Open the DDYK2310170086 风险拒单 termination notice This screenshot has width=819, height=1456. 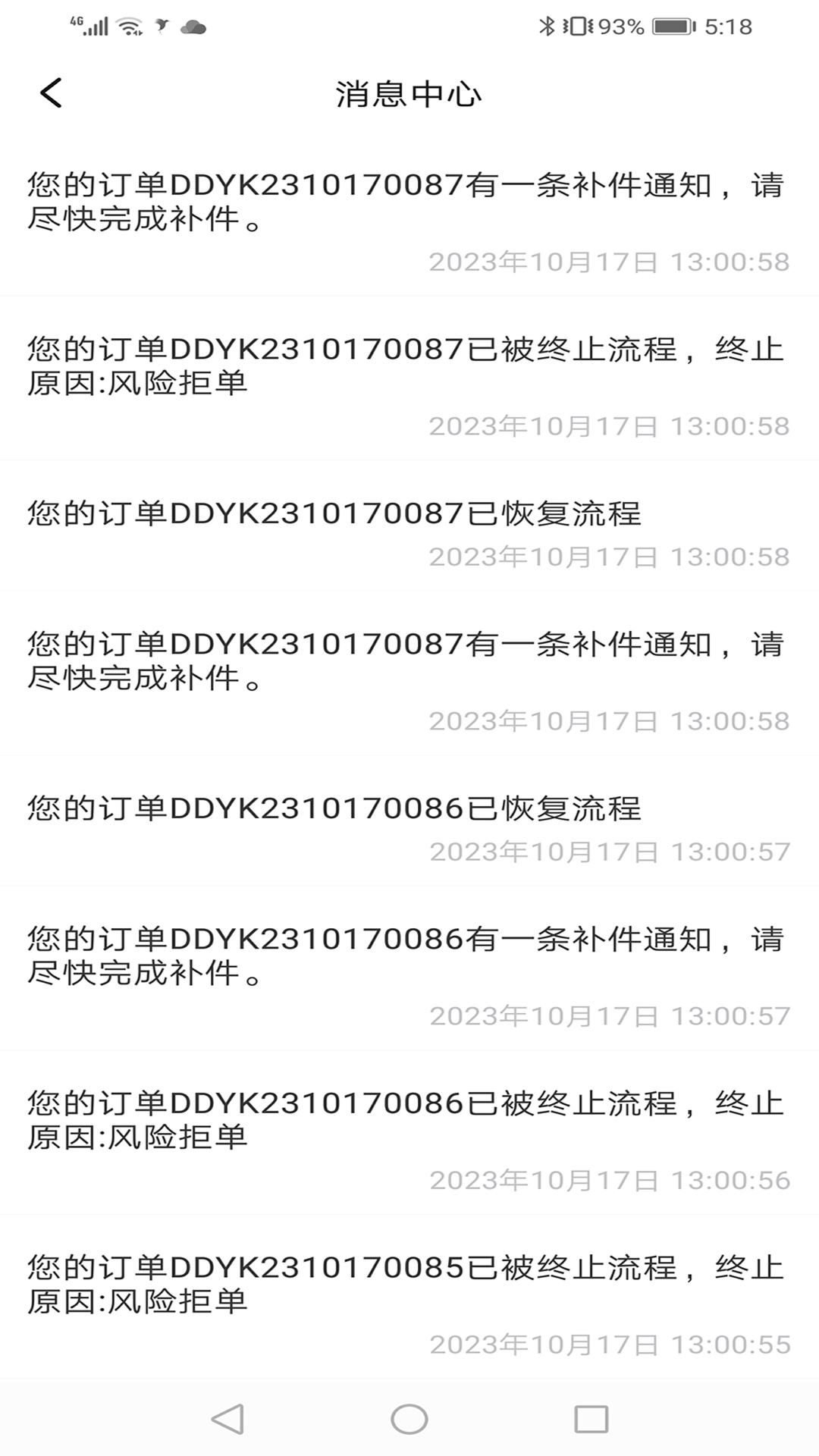[x=409, y=1130]
